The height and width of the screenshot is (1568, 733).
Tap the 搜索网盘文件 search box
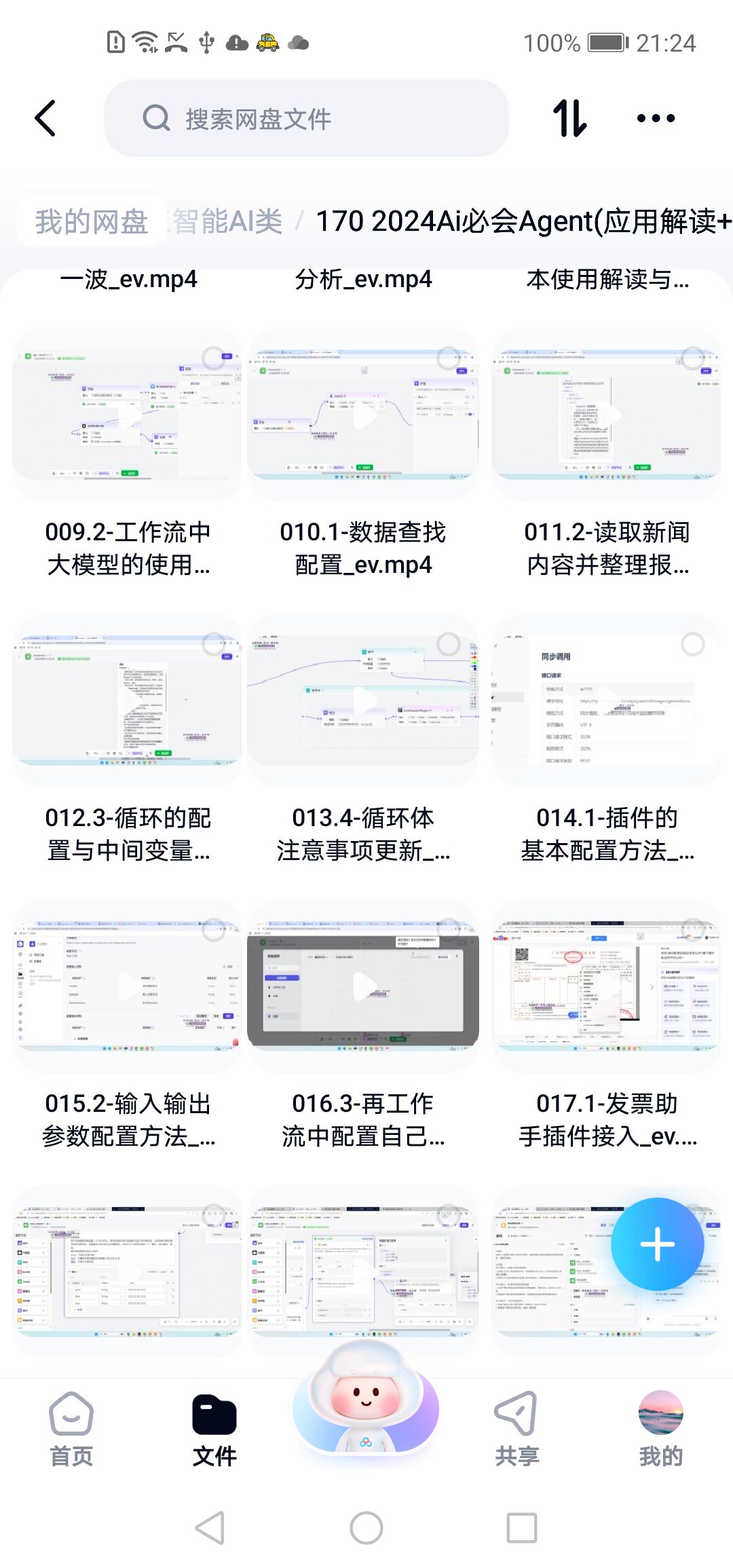click(305, 119)
